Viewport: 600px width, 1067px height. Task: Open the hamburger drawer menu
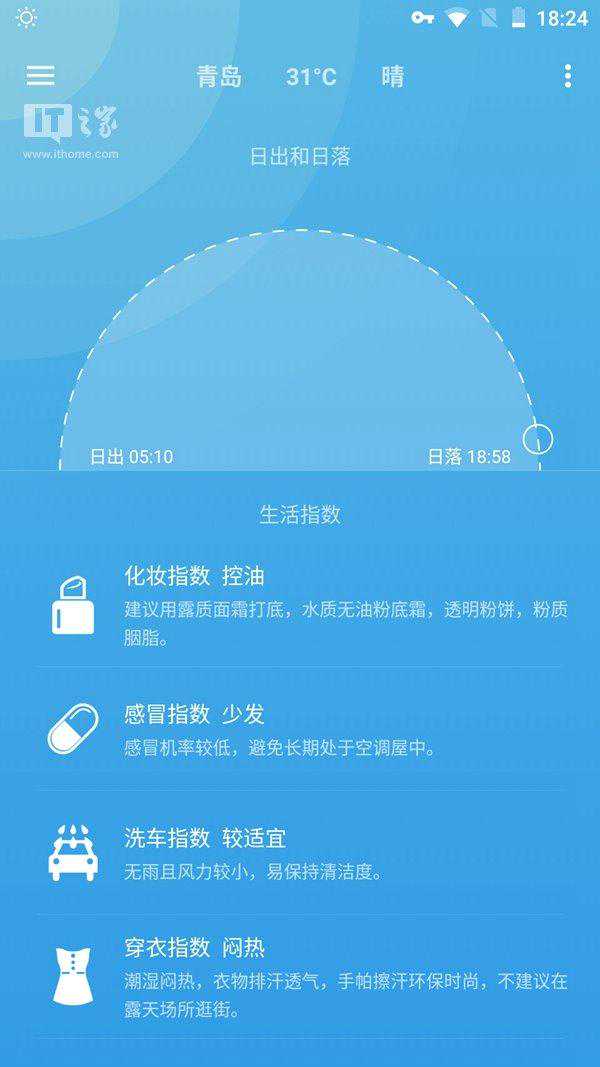pyautogui.click(x=41, y=76)
